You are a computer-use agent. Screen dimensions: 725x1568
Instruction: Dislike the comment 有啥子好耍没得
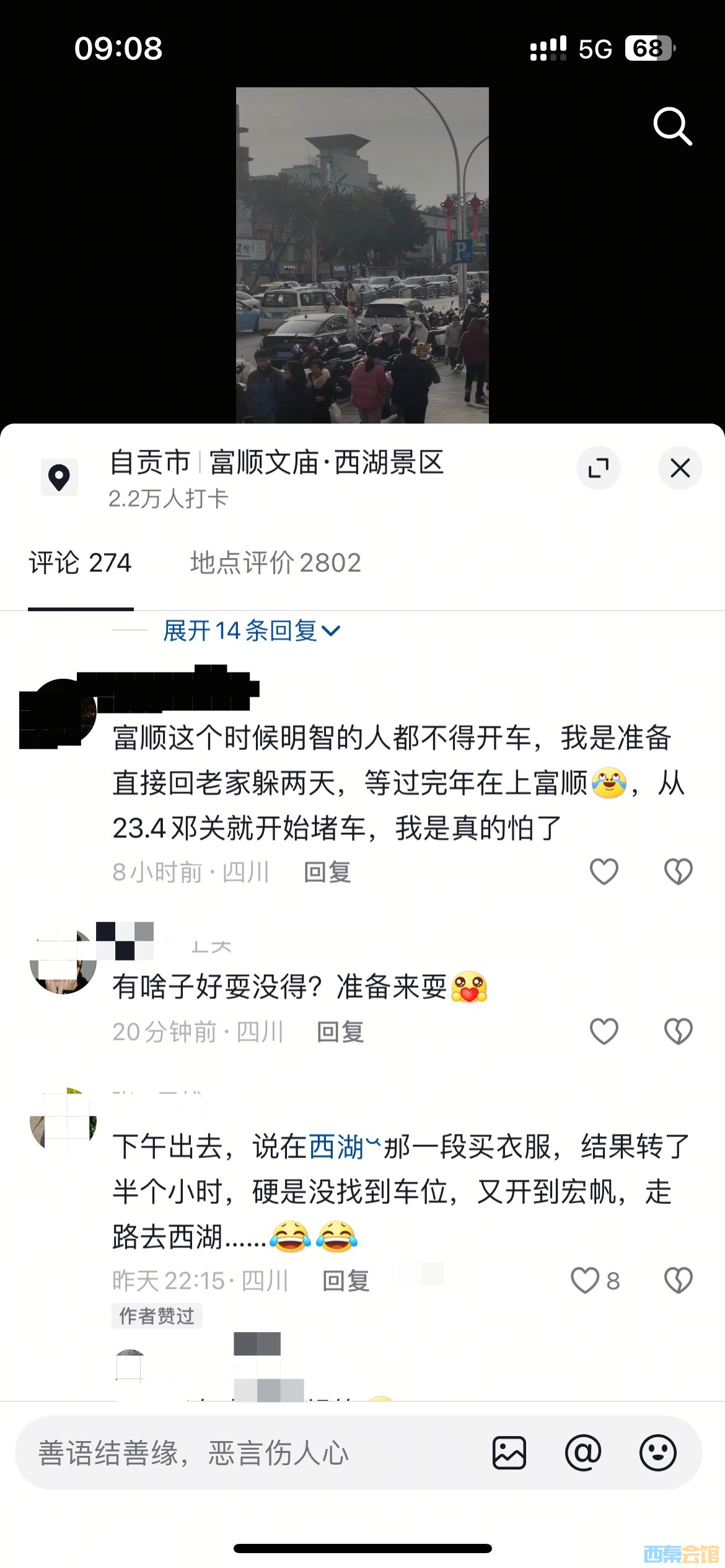[678, 1032]
